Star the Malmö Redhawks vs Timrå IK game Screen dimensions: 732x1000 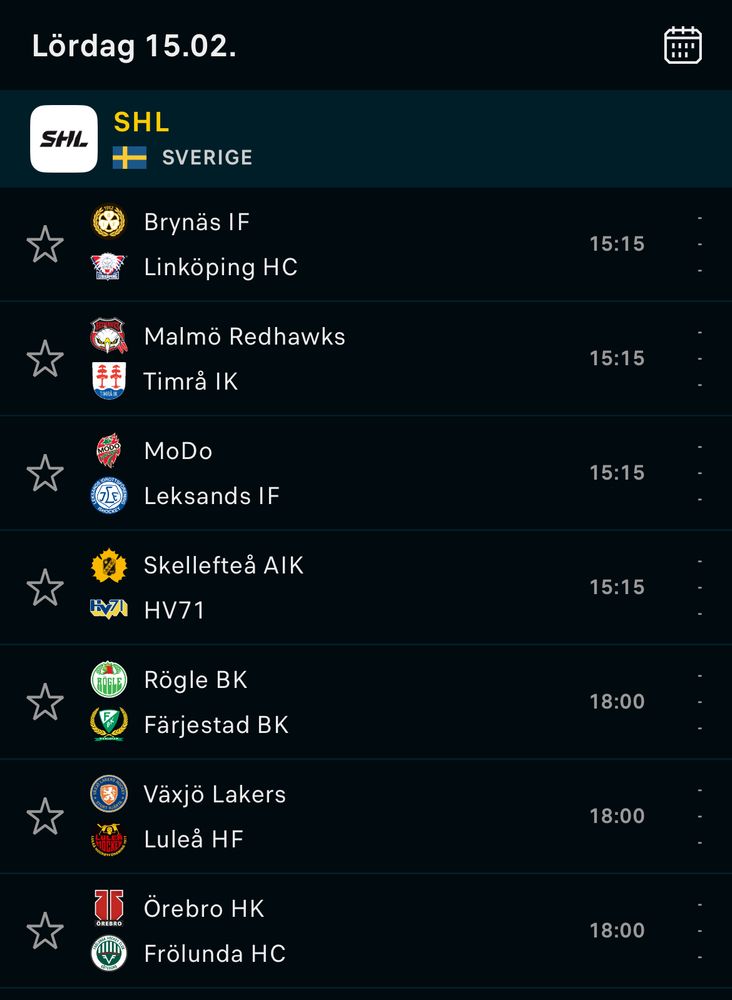[45, 359]
